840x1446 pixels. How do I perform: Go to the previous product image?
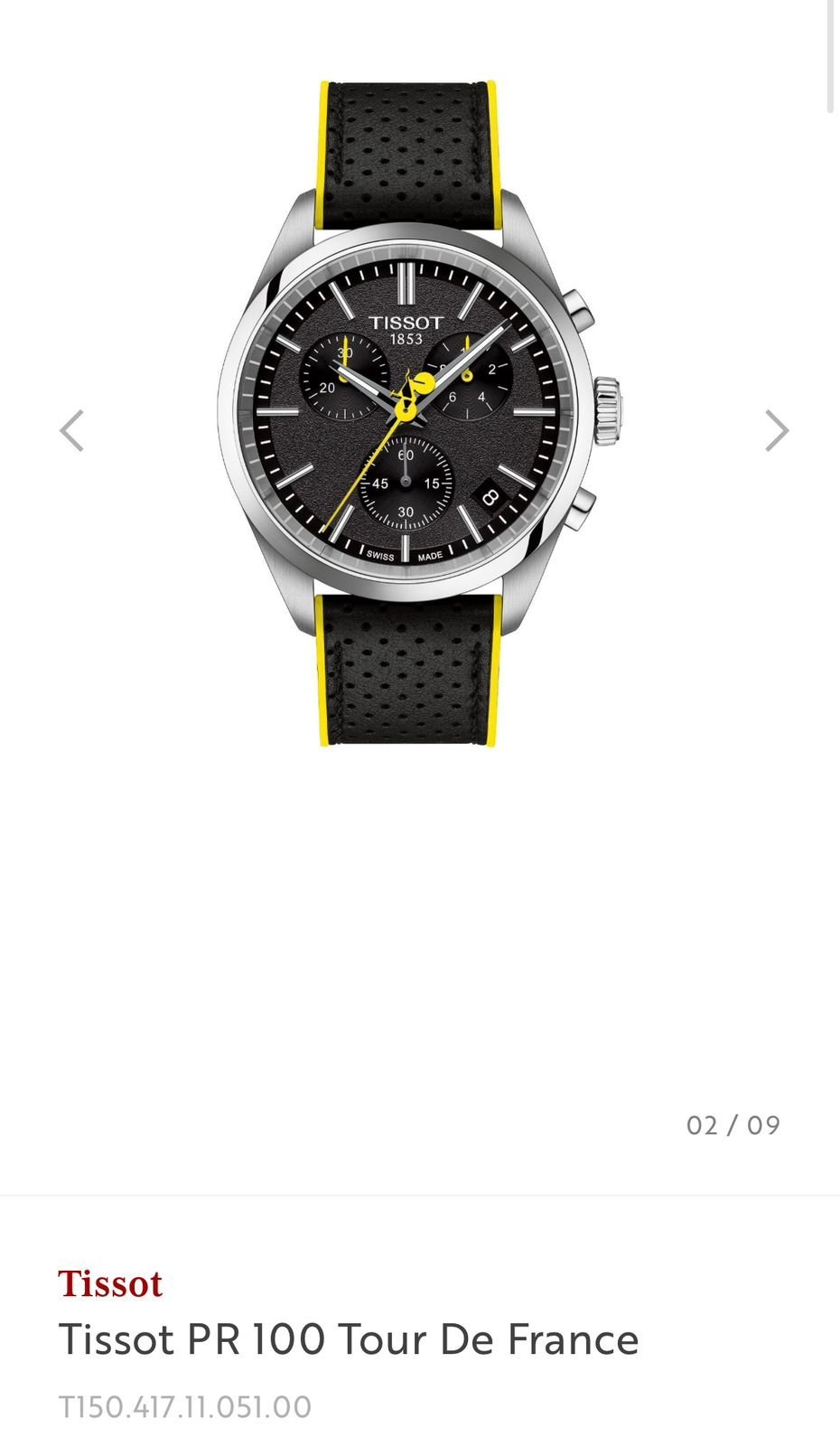click(x=71, y=430)
